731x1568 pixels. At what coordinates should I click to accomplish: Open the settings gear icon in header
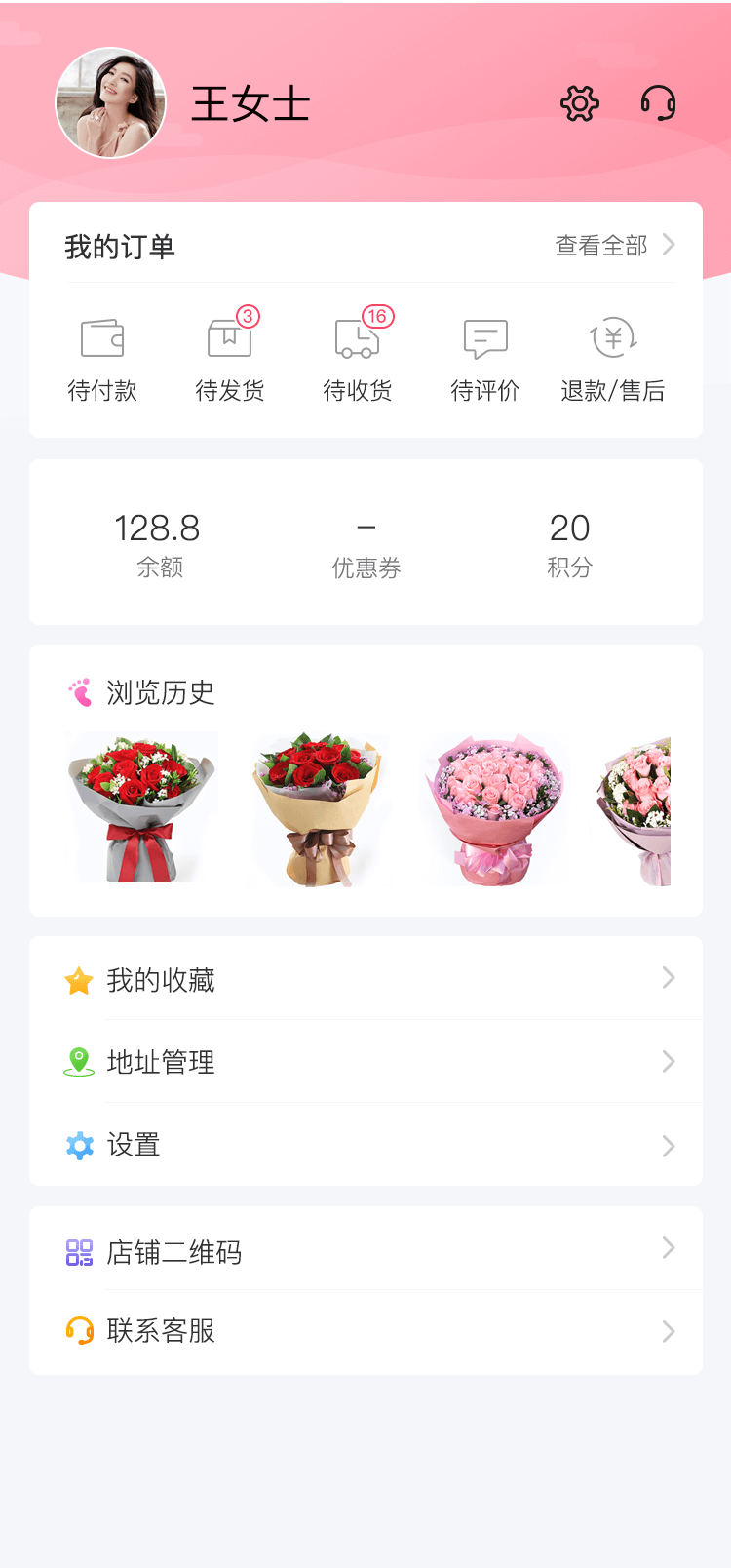pos(579,103)
